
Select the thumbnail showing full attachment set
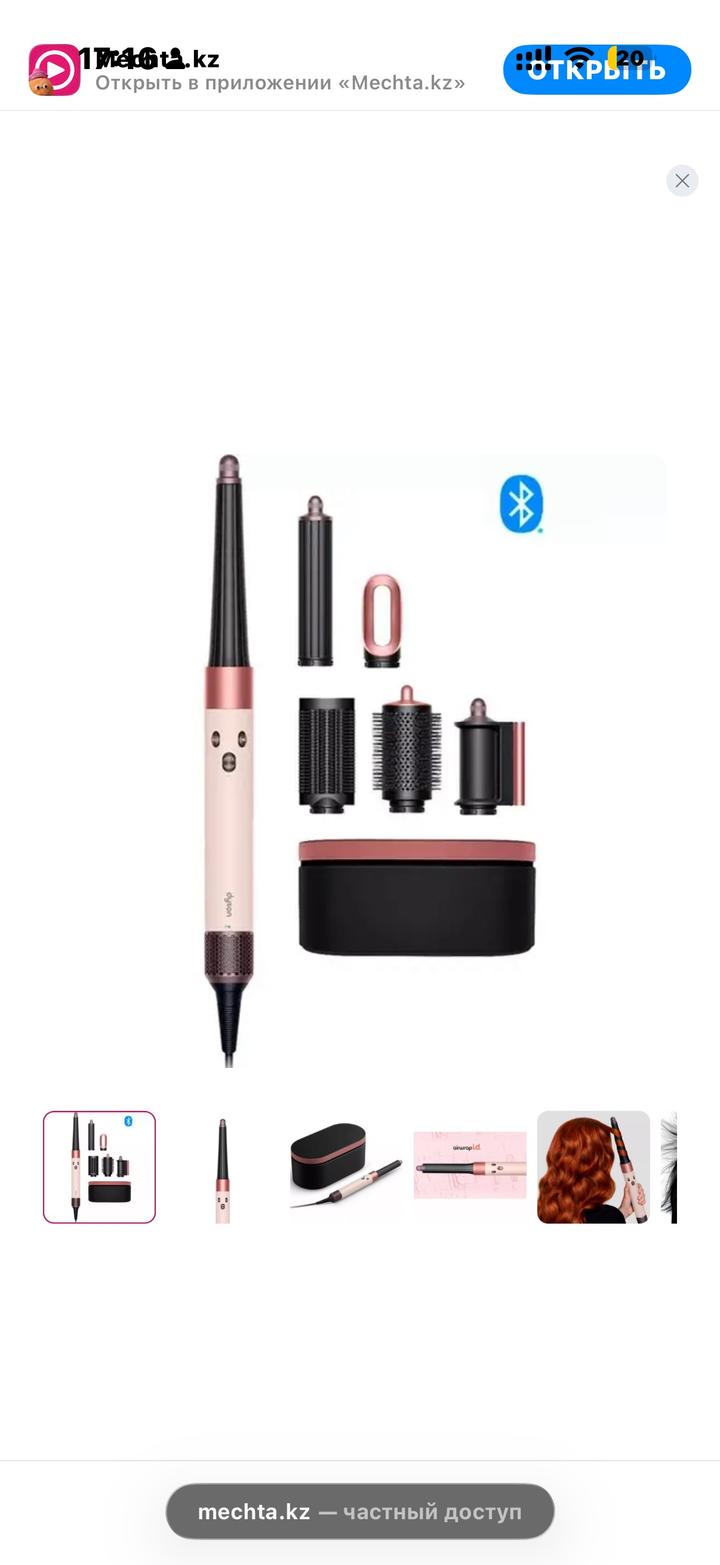click(x=99, y=1167)
